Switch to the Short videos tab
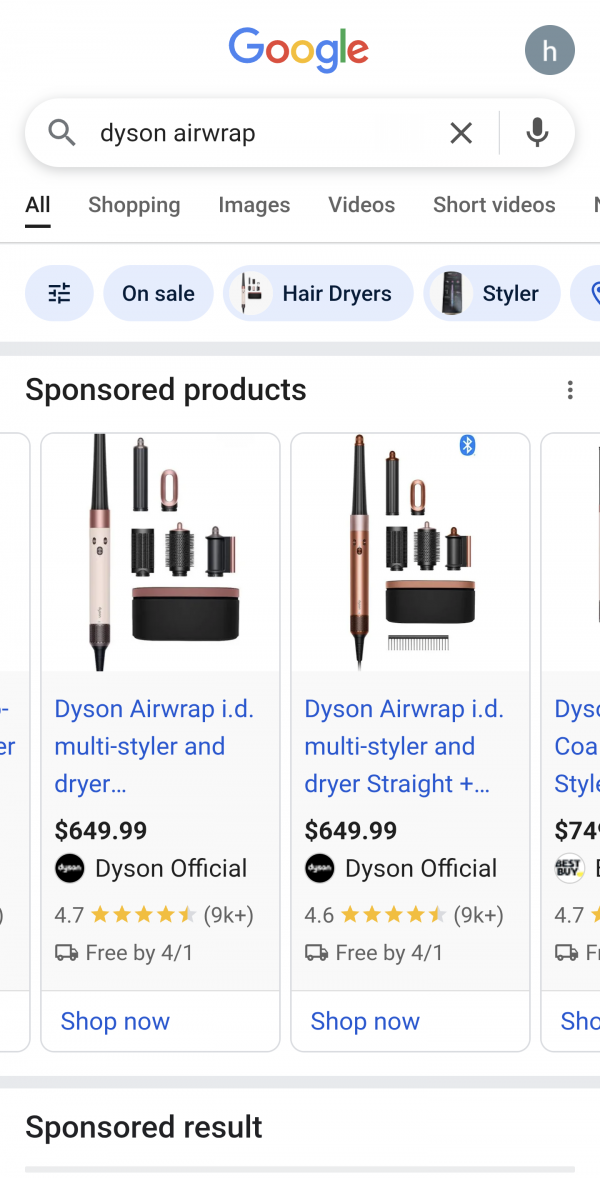The width and height of the screenshot is (600, 1178). coord(494,205)
